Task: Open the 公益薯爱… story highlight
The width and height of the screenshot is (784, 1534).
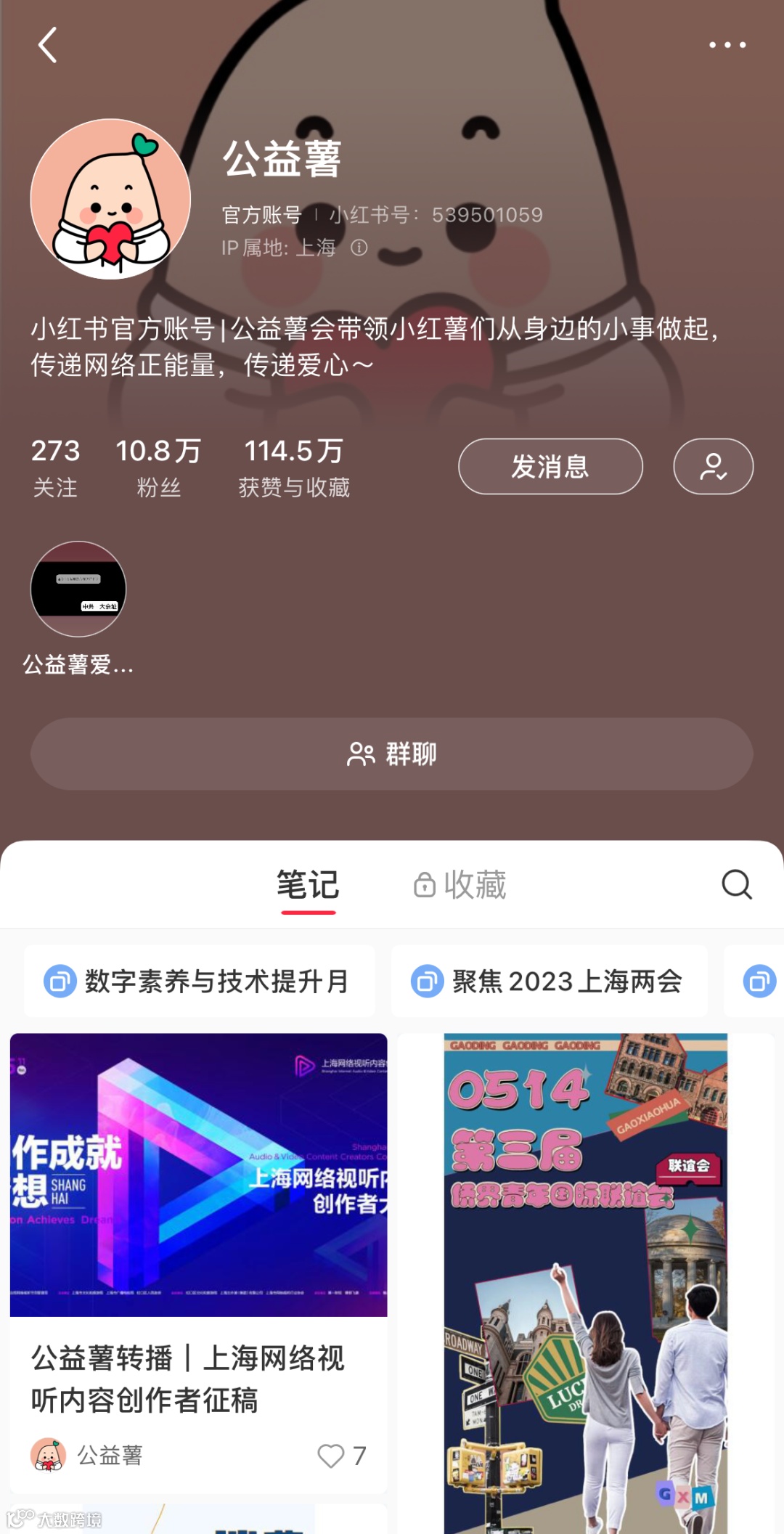Action: (78, 589)
